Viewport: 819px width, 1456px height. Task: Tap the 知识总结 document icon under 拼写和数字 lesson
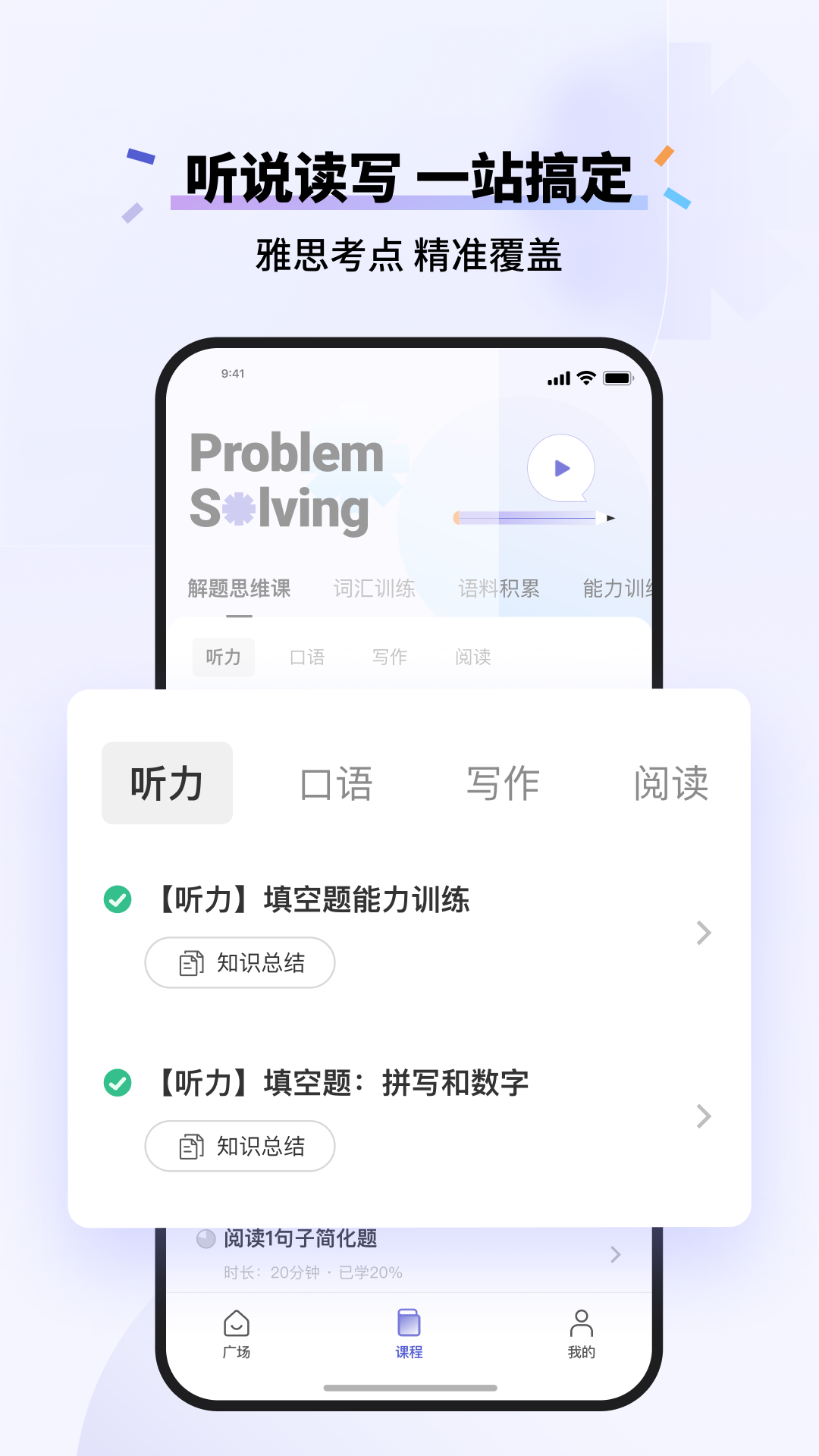(x=189, y=1147)
